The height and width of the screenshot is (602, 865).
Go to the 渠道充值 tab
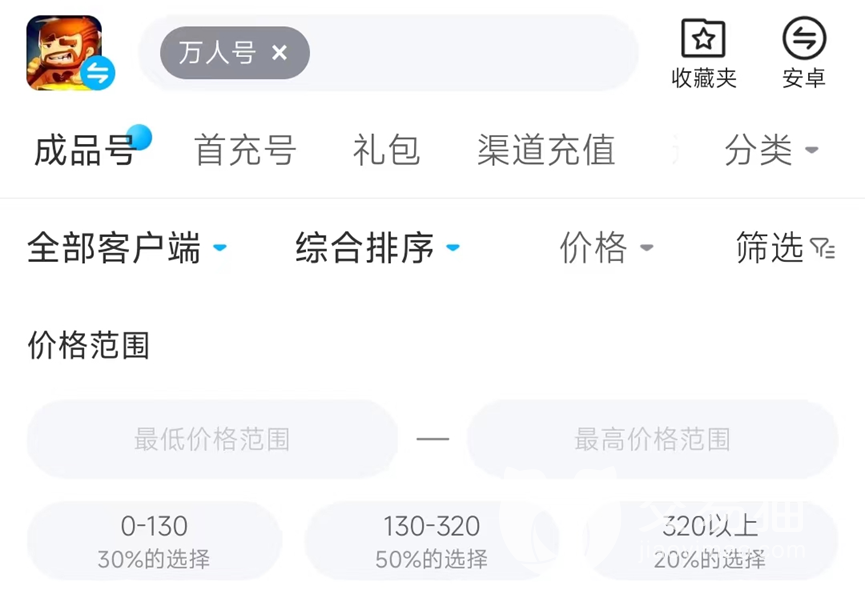(x=546, y=151)
